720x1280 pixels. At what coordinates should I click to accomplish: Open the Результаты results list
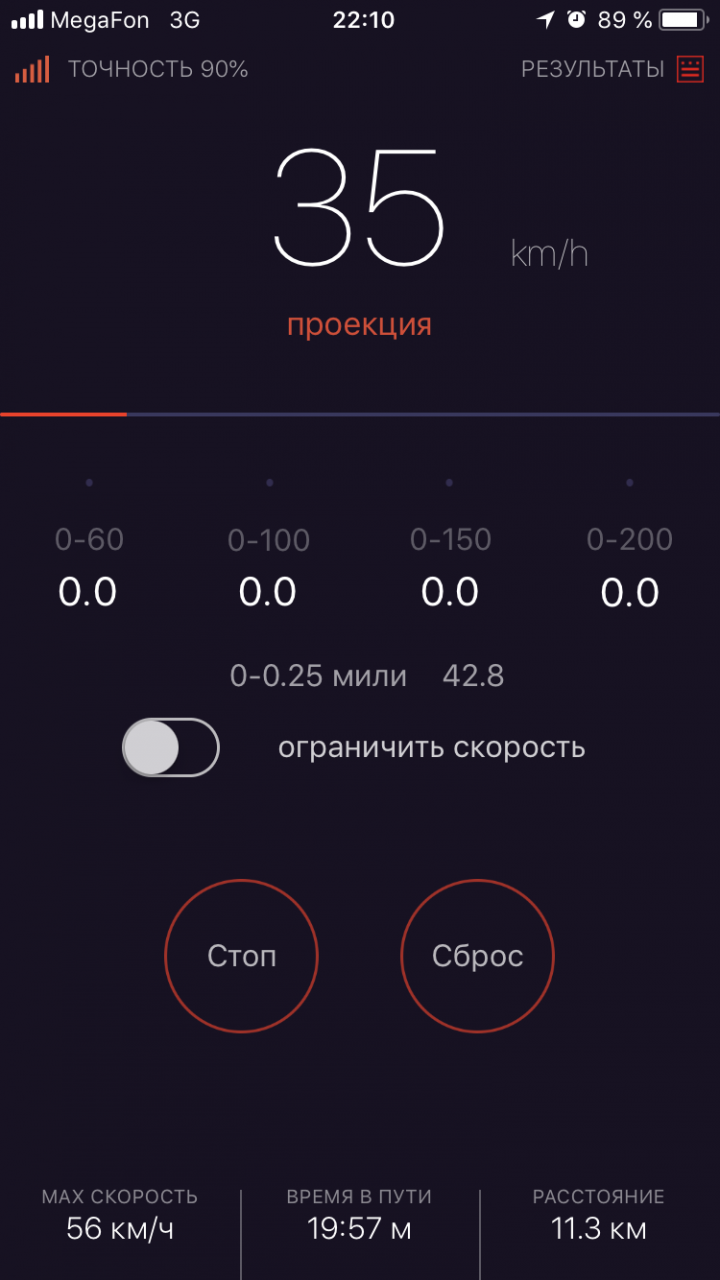611,69
